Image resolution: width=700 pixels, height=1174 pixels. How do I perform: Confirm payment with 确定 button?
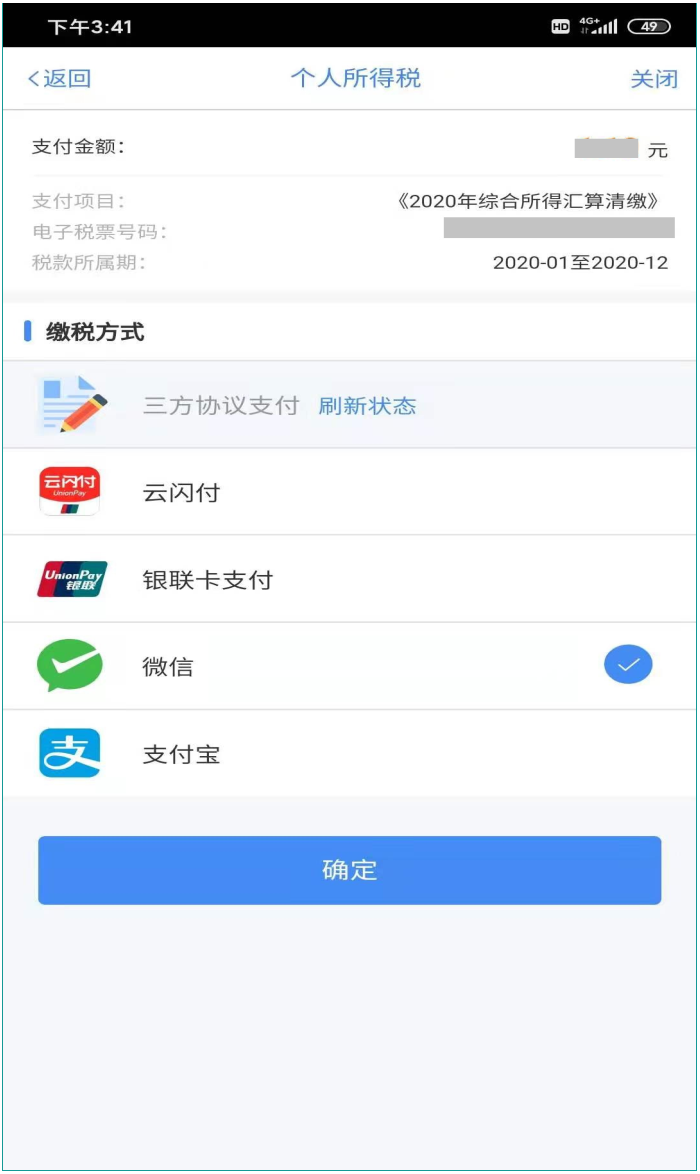click(x=350, y=870)
